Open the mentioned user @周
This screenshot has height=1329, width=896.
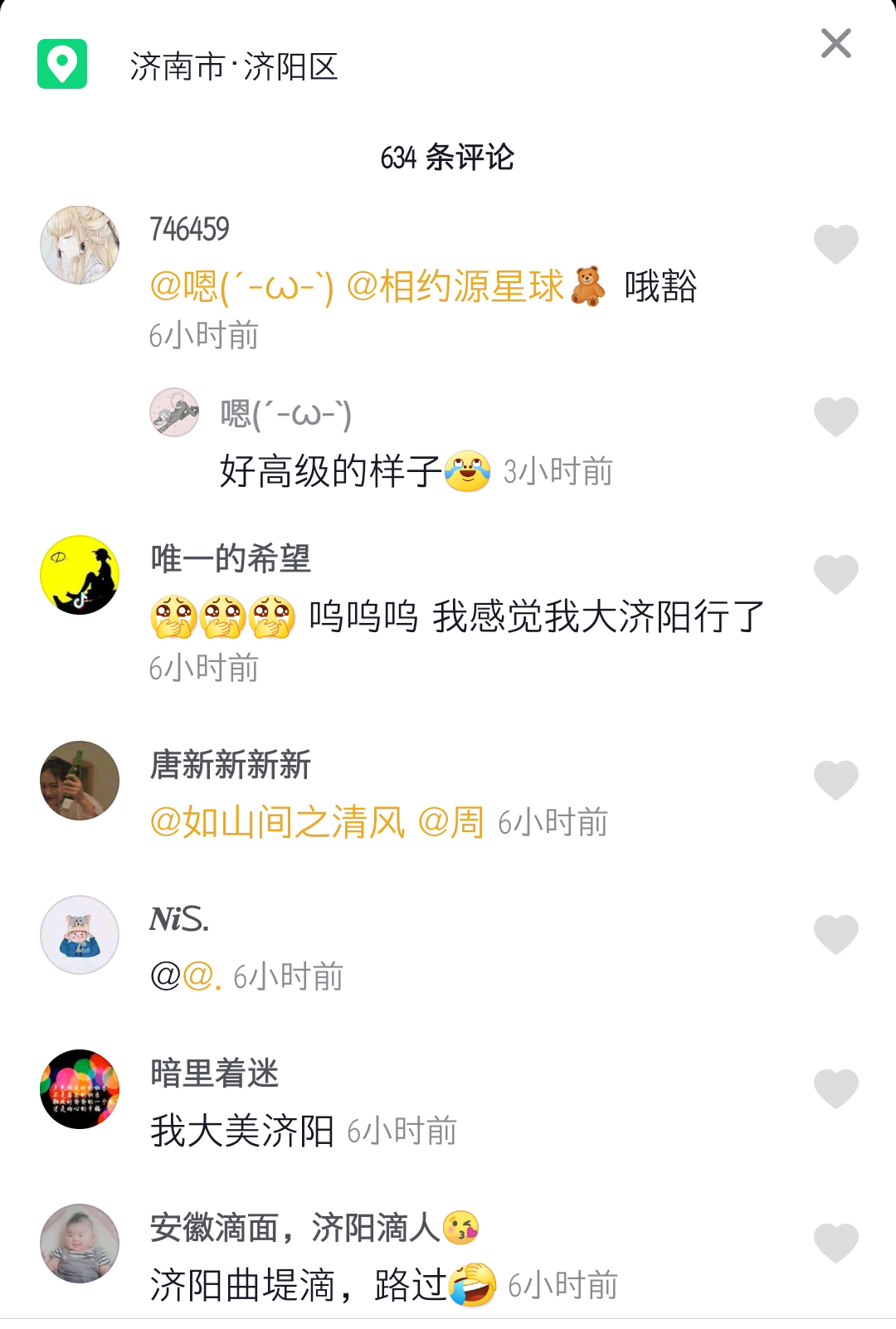coord(450,822)
